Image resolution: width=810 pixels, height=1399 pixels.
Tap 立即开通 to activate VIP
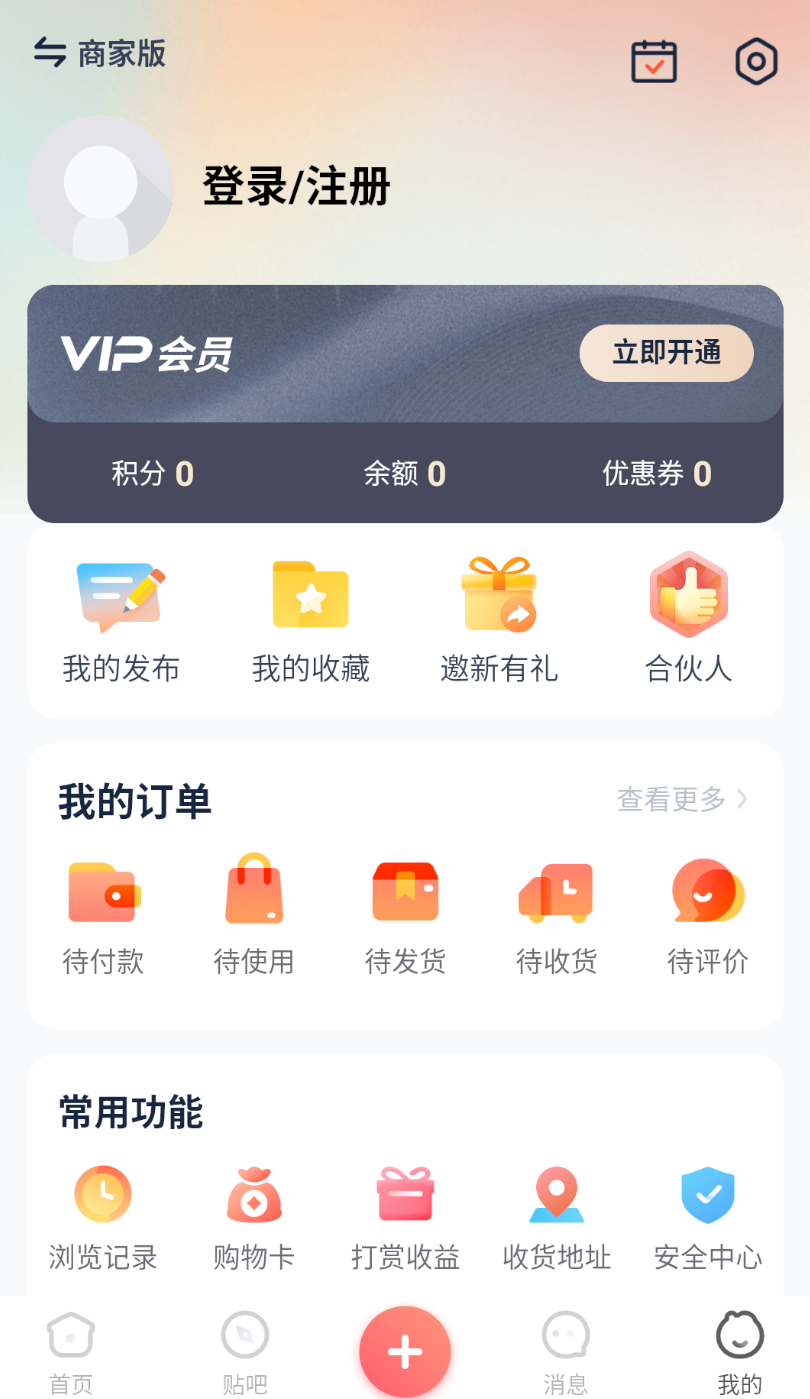666,353
